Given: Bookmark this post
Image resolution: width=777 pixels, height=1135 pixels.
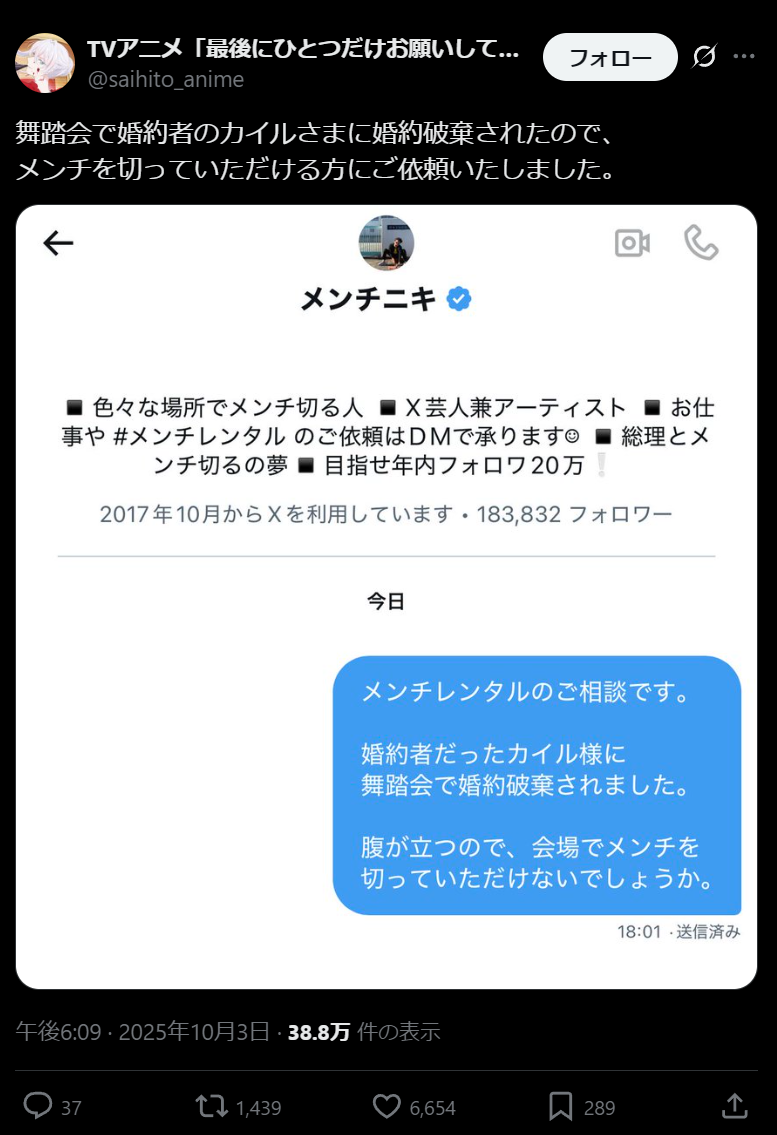Looking at the screenshot, I should point(561,1106).
